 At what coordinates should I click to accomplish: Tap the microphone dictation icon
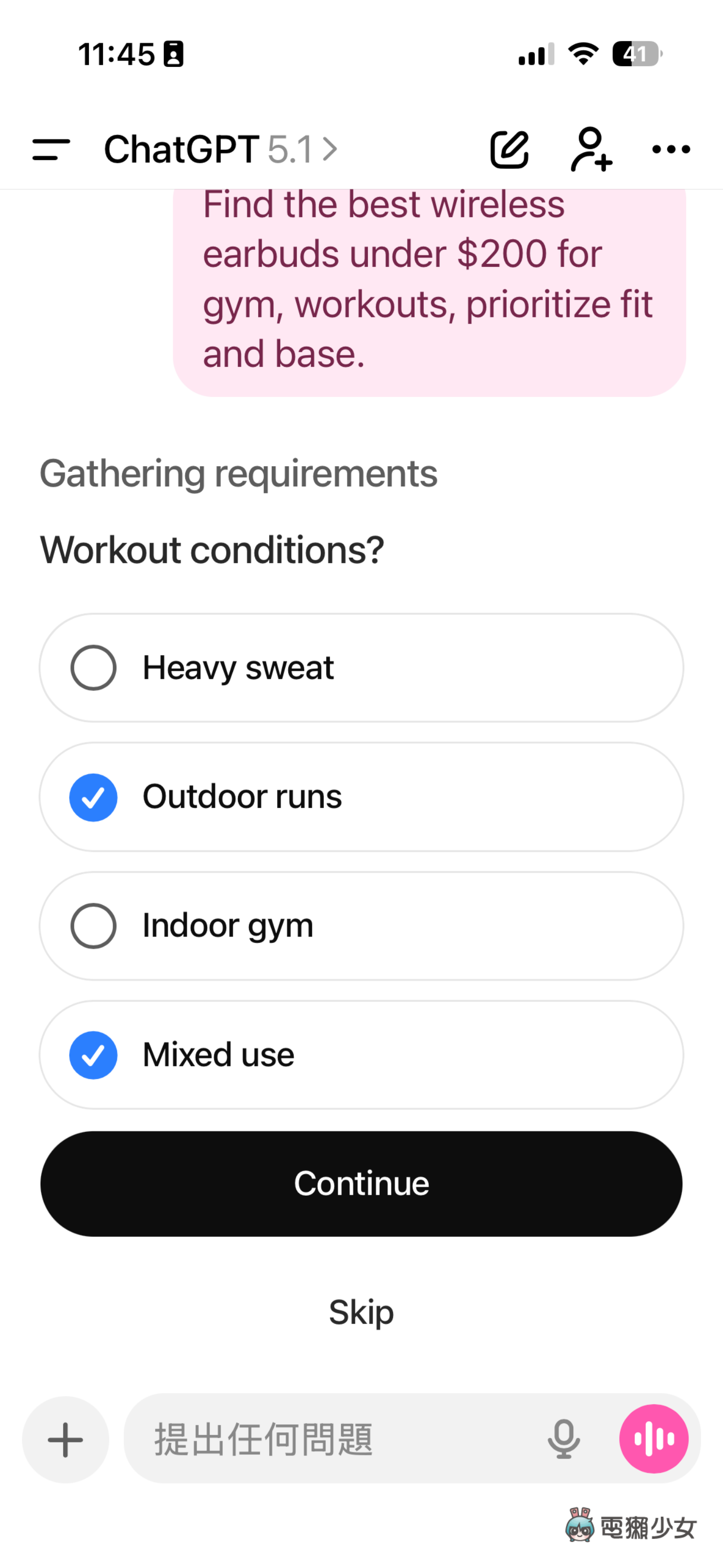point(564,1439)
